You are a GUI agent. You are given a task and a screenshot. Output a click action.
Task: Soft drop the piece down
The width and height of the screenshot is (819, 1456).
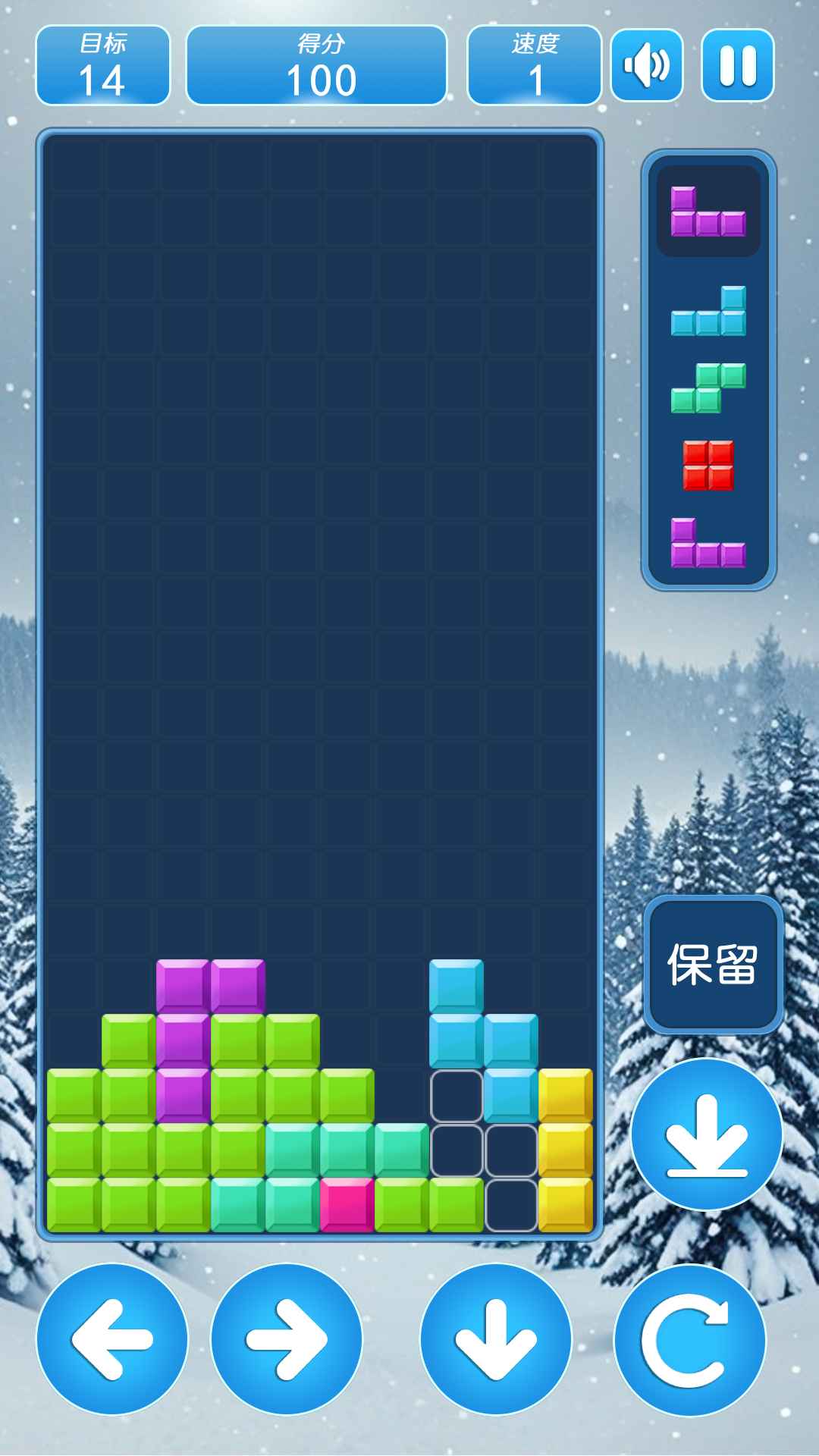coord(496,1339)
